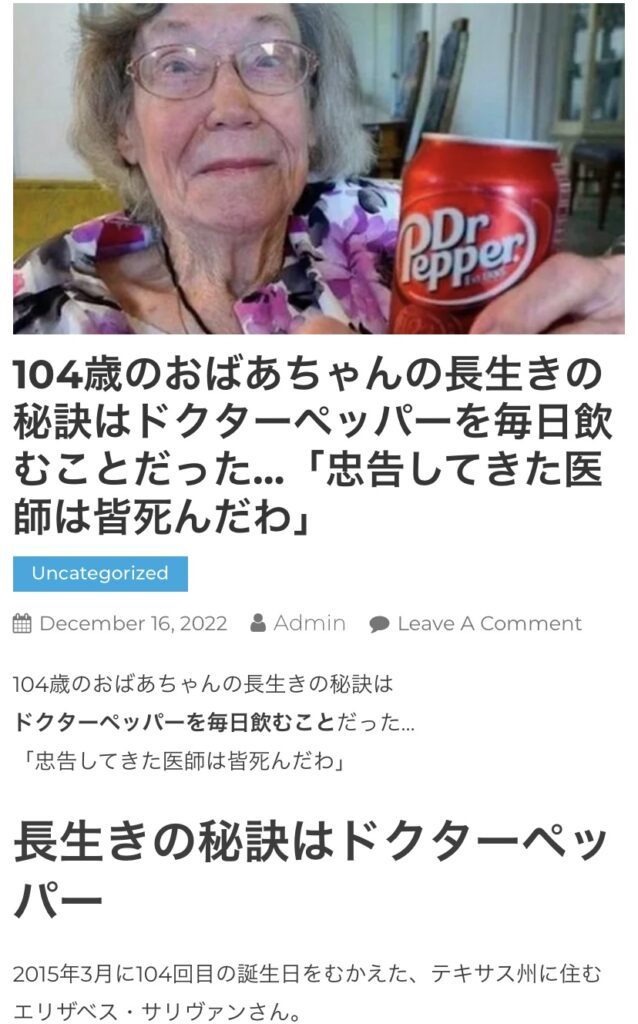
Task: View posts from December 16, 2022
Action: (x=133, y=624)
